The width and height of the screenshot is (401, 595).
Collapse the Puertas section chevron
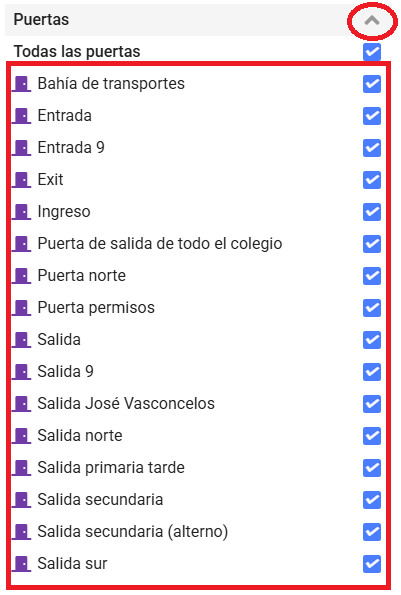(x=372, y=20)
